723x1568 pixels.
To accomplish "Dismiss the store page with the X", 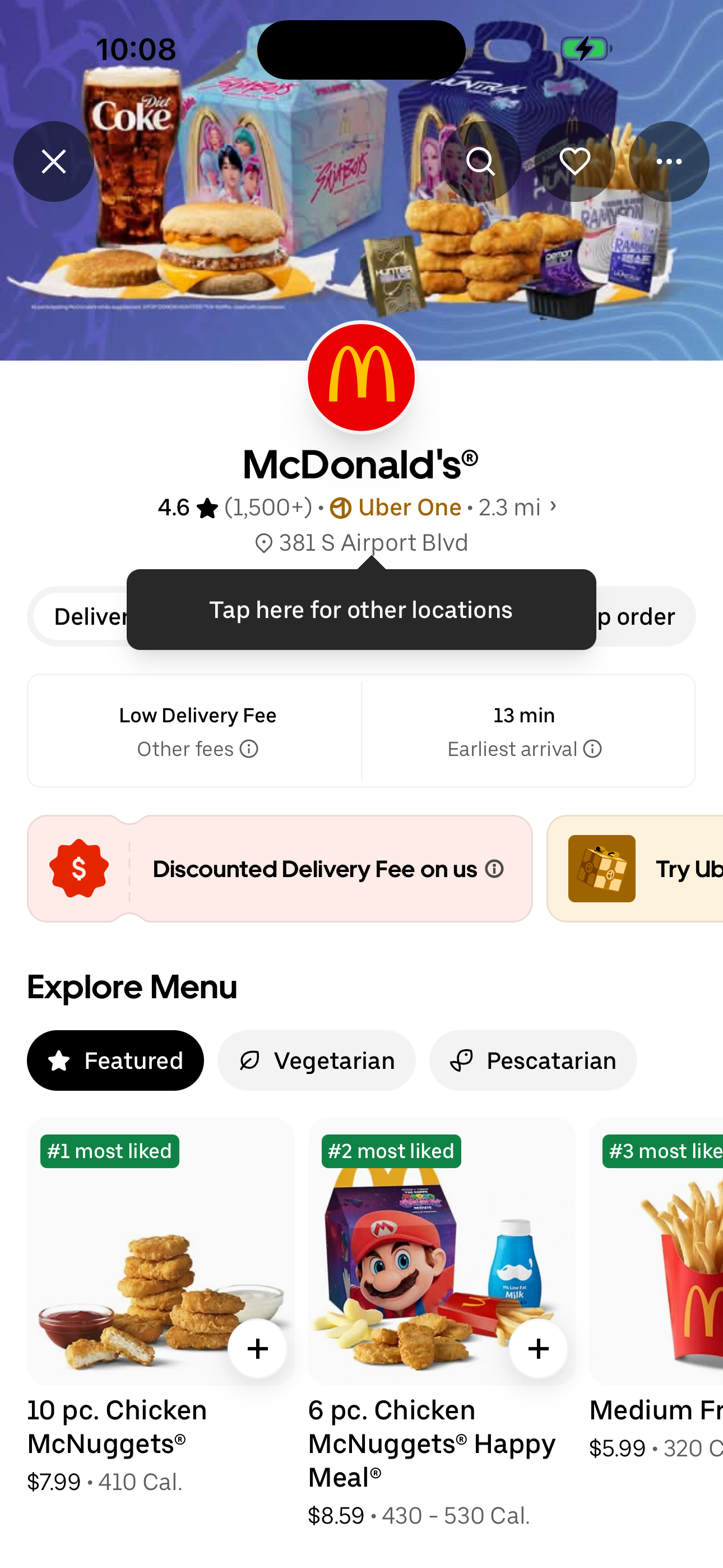I will [54, 161].
